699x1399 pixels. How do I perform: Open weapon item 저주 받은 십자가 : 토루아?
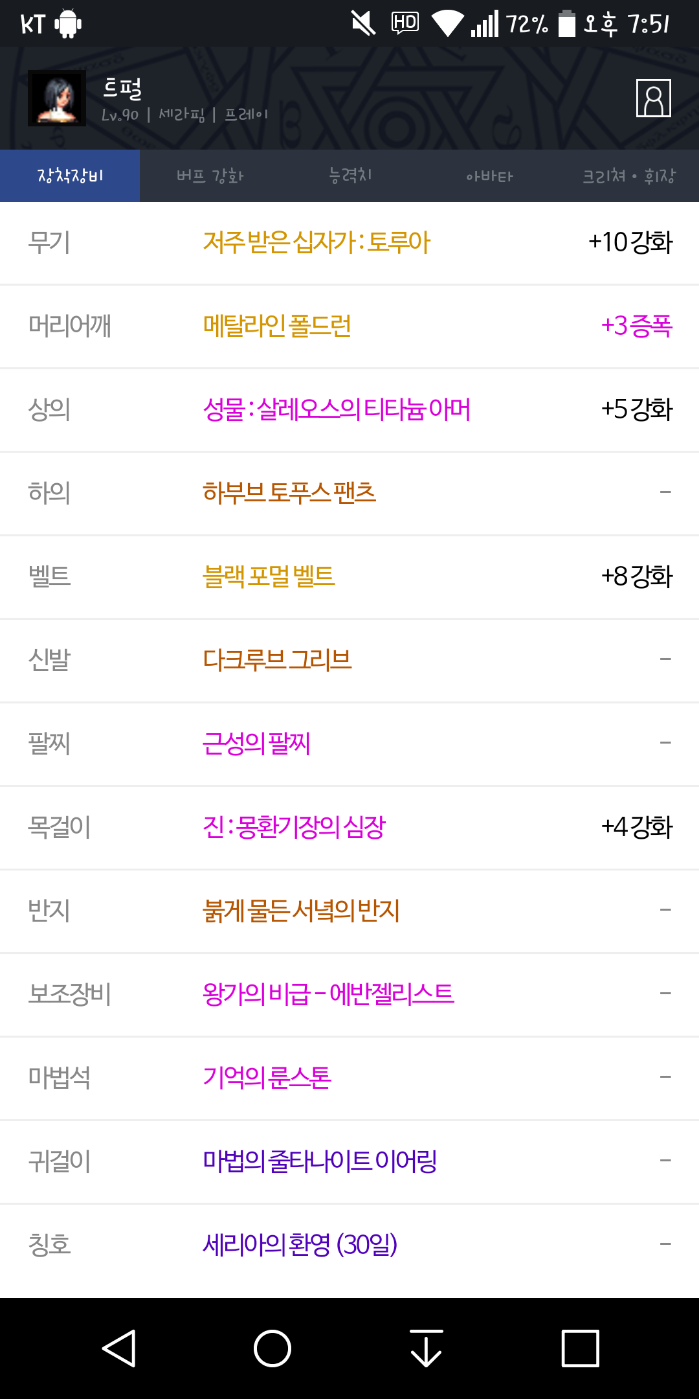pyautogui.click(x=316, y=242)
